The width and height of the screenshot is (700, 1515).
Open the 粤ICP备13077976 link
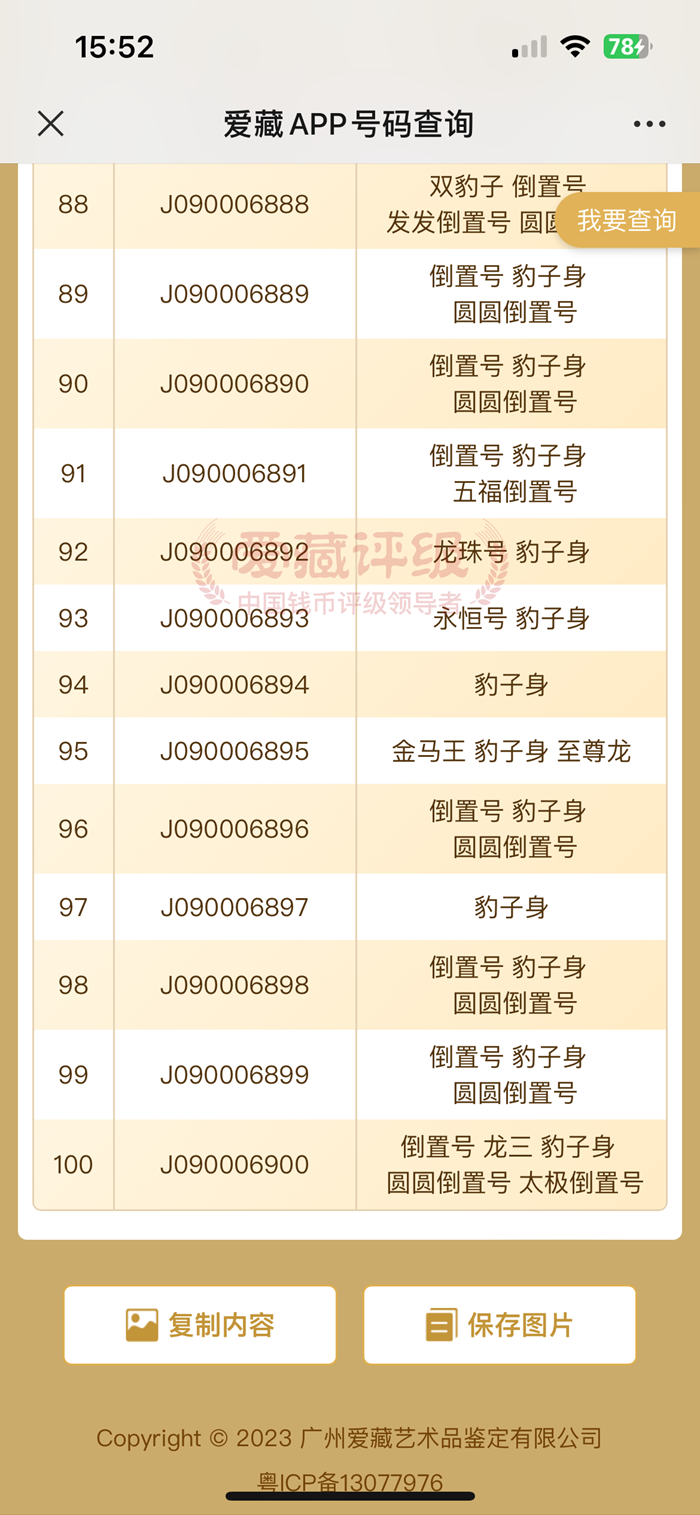click(350, 1482)
